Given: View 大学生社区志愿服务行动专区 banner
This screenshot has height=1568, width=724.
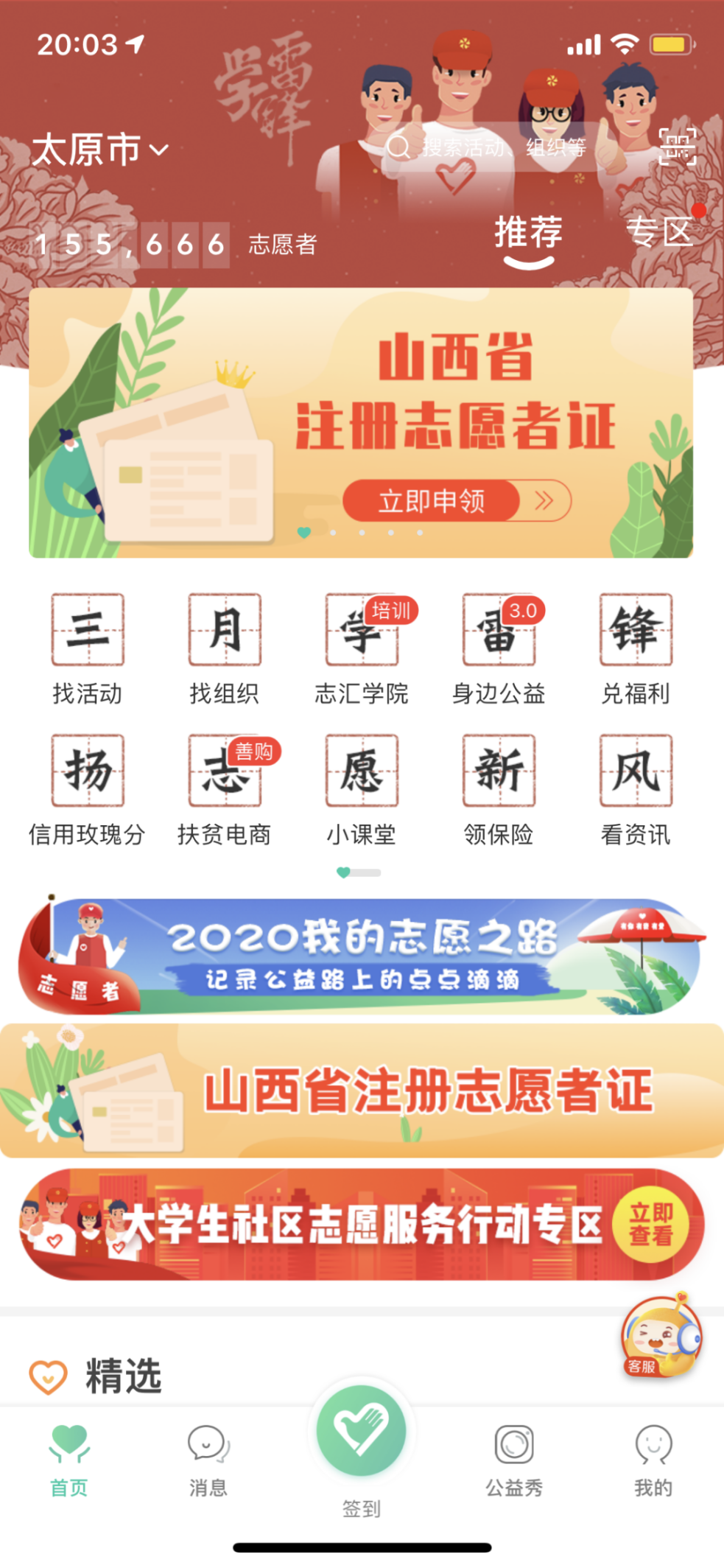Looking at the screenshot, I should [x=361, y=1225].
